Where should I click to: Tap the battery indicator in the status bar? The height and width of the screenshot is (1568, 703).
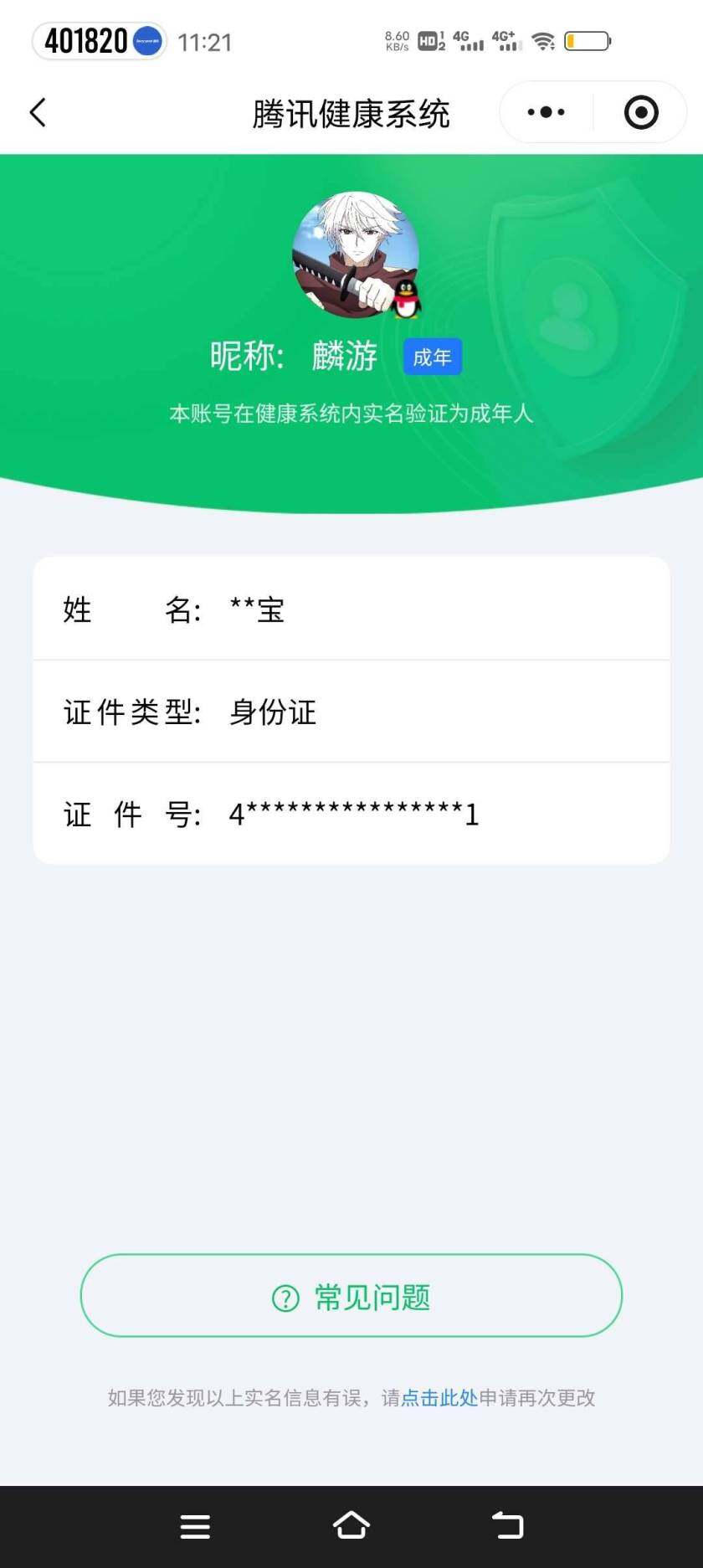click(588, 39)
